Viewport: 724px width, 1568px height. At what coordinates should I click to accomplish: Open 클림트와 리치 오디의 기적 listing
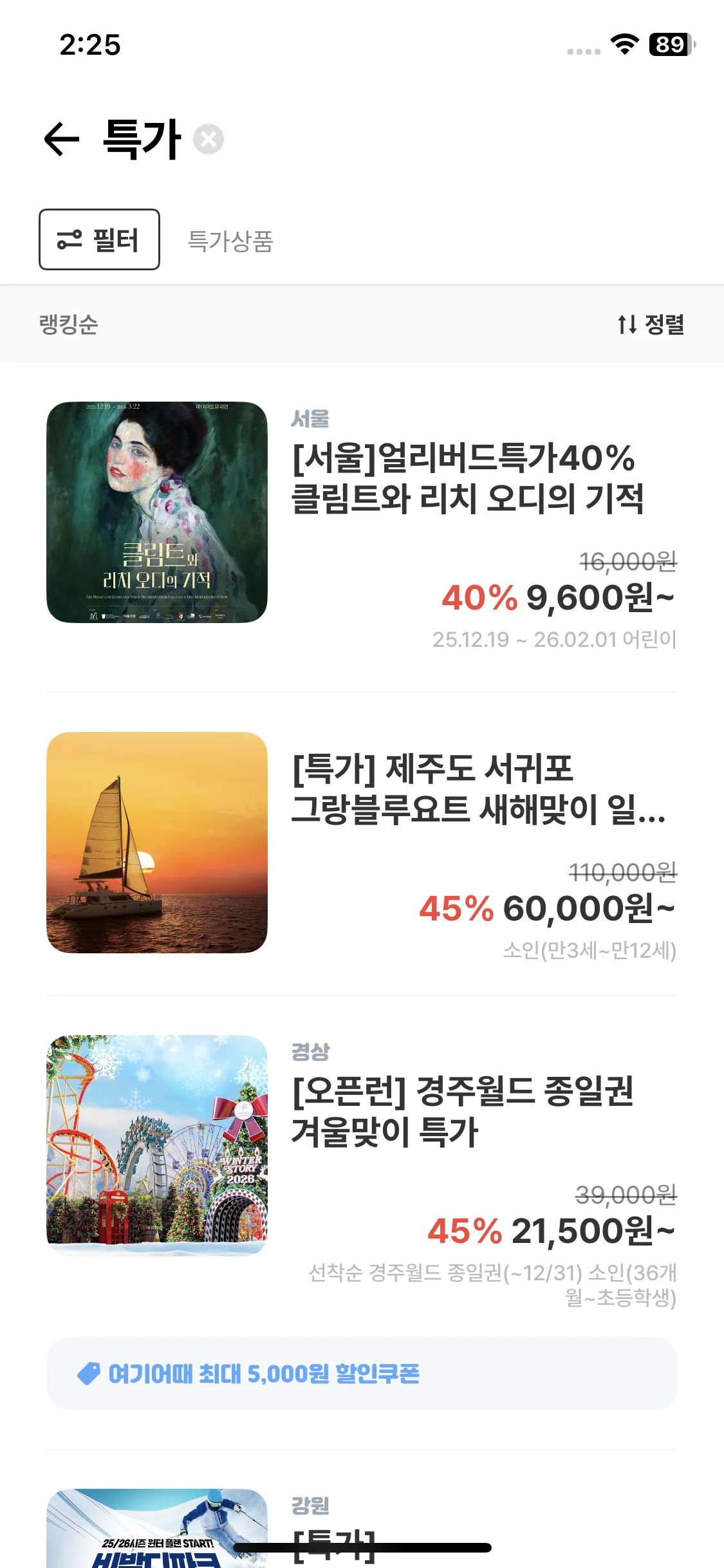pyautogui.click(x=467, y=478)
